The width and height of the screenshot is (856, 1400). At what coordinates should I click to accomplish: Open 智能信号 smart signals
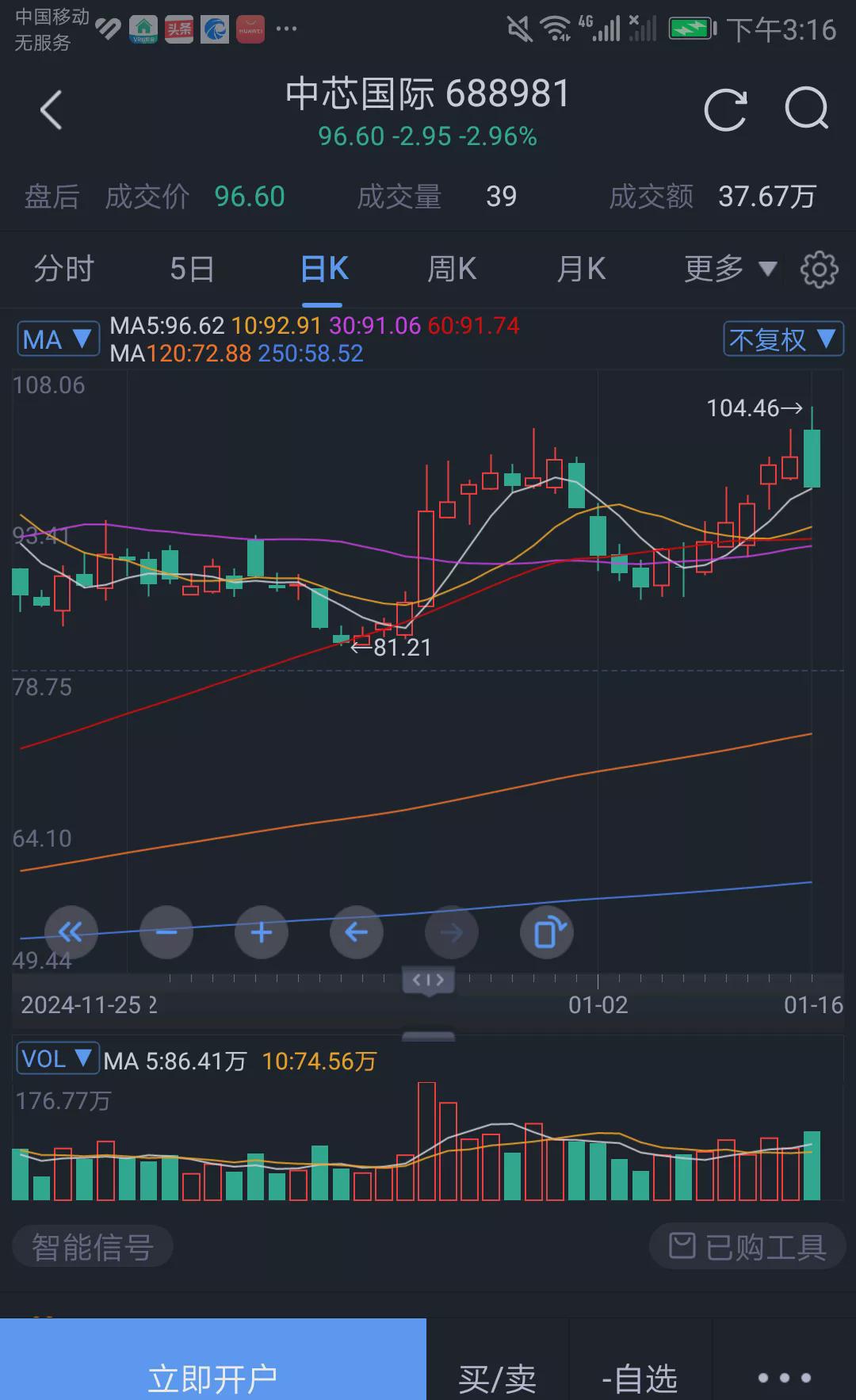coord(93,1247)
